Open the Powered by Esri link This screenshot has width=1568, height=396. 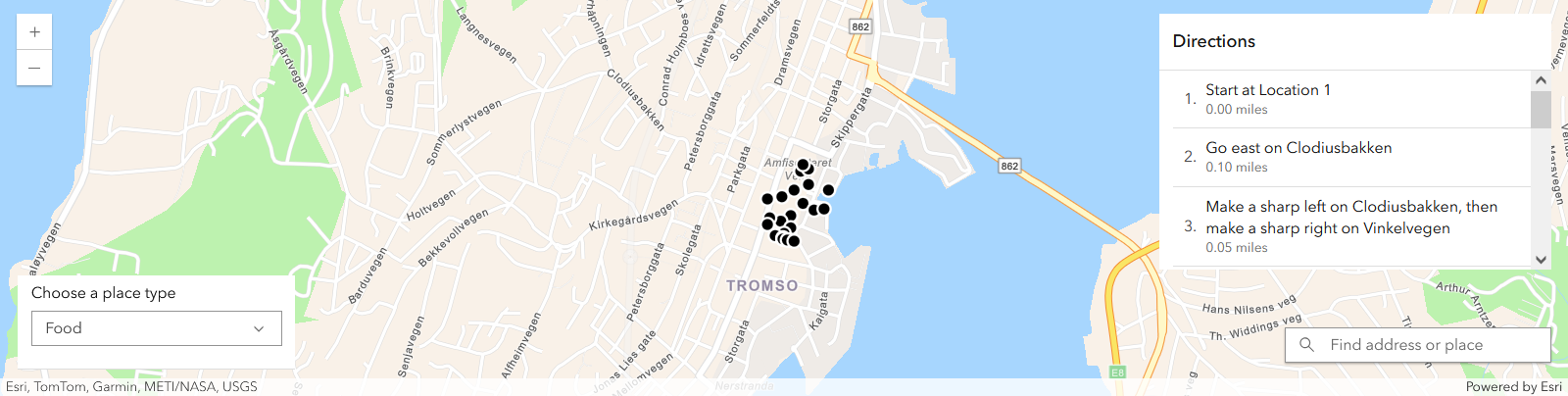[1513, 387]
